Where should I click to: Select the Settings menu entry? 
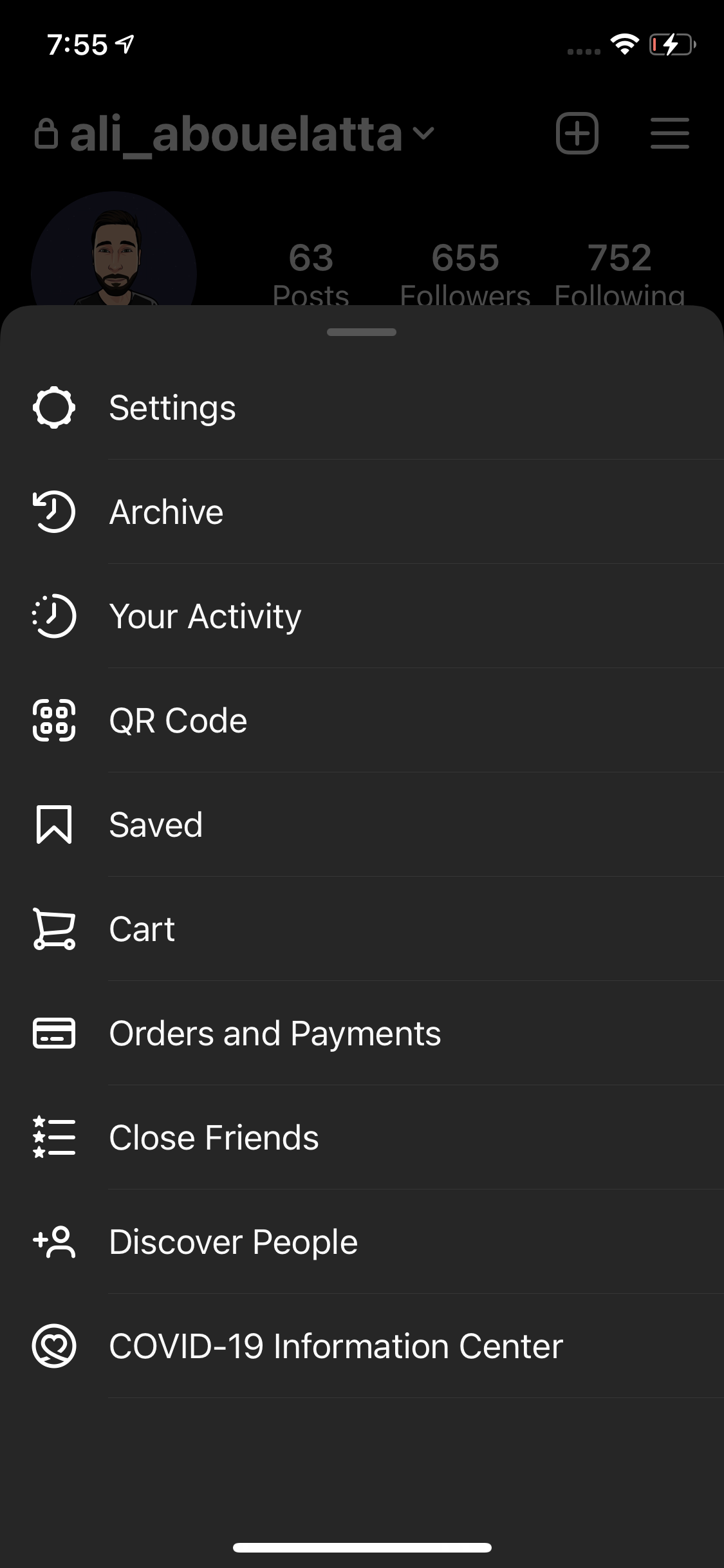(172, 407)
